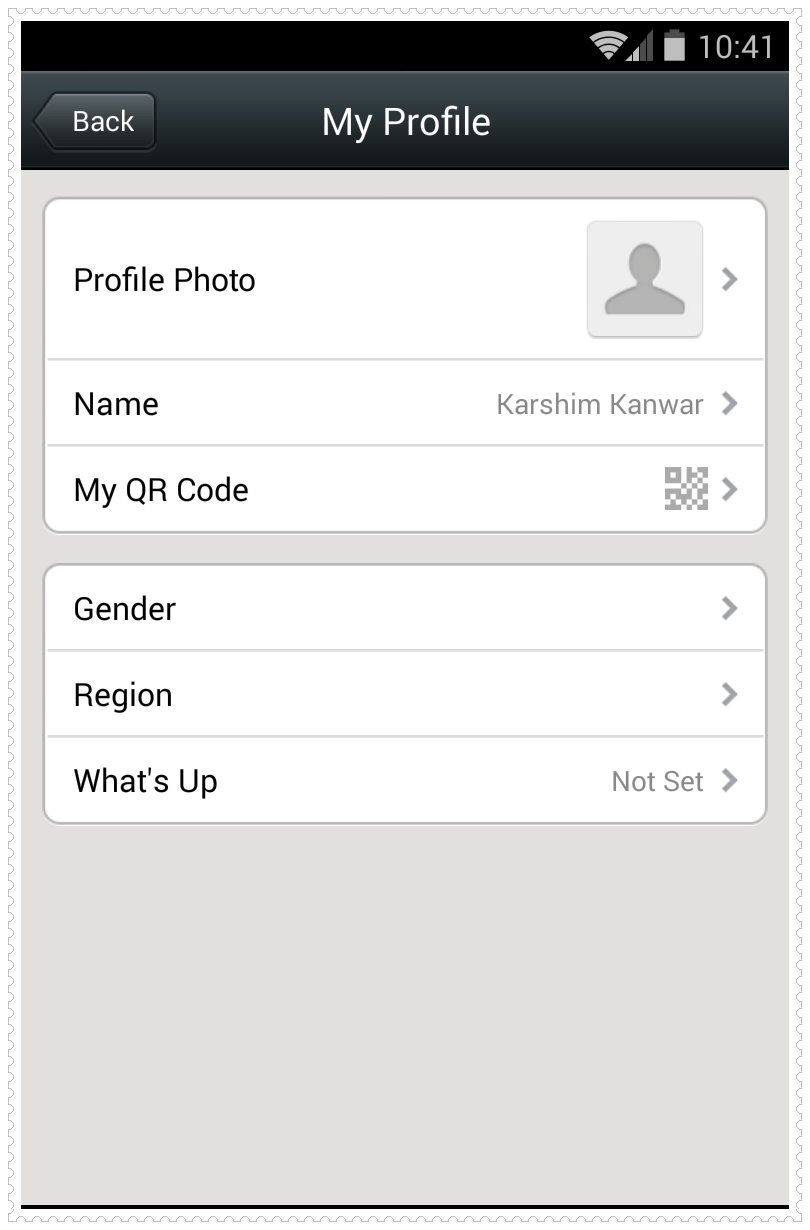Set the What's Up status
Screen dimensions: 810x1230
405,781
